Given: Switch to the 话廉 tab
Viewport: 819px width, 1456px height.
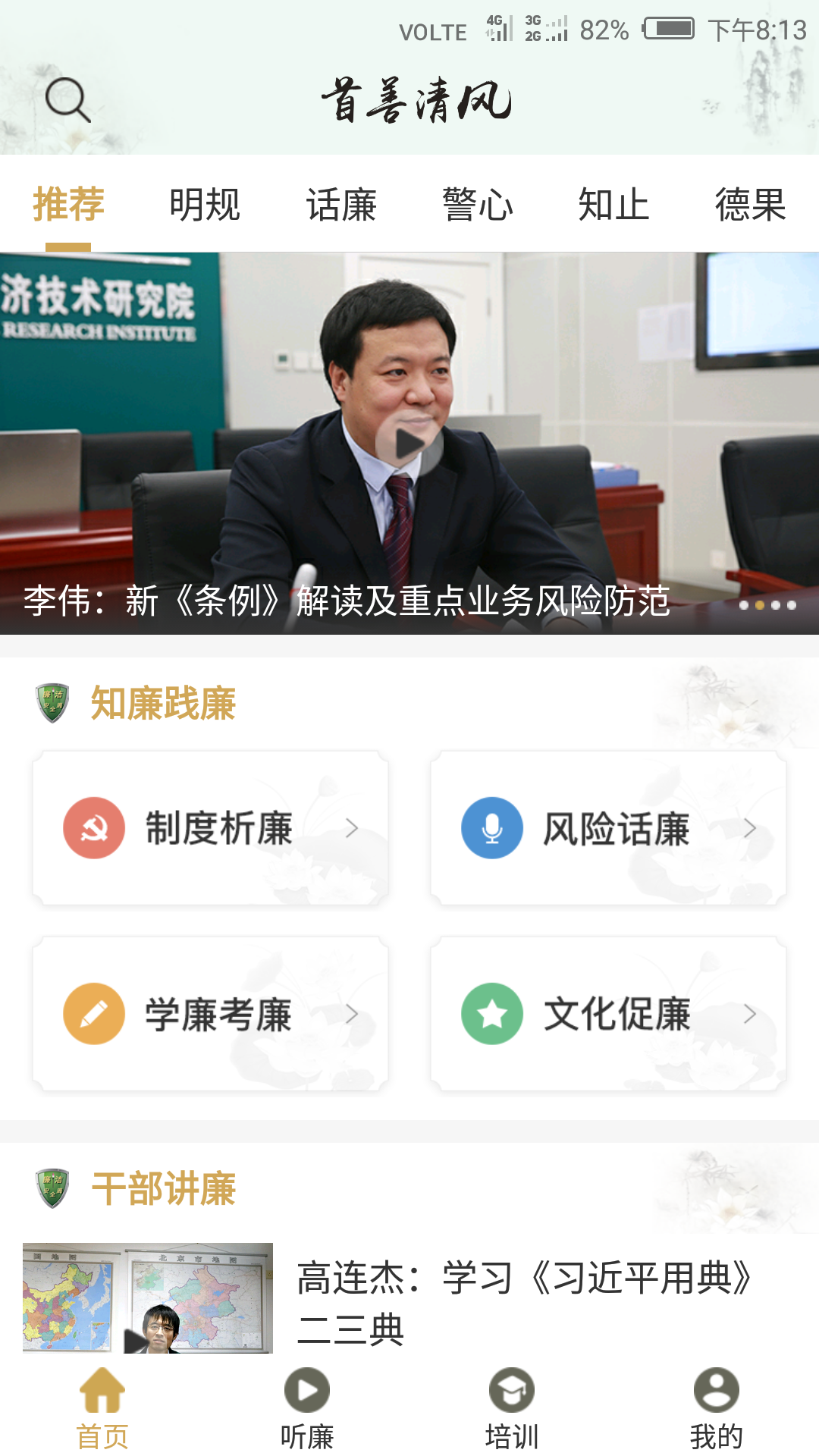Looking at the screenshot, I should pos(341,205).
